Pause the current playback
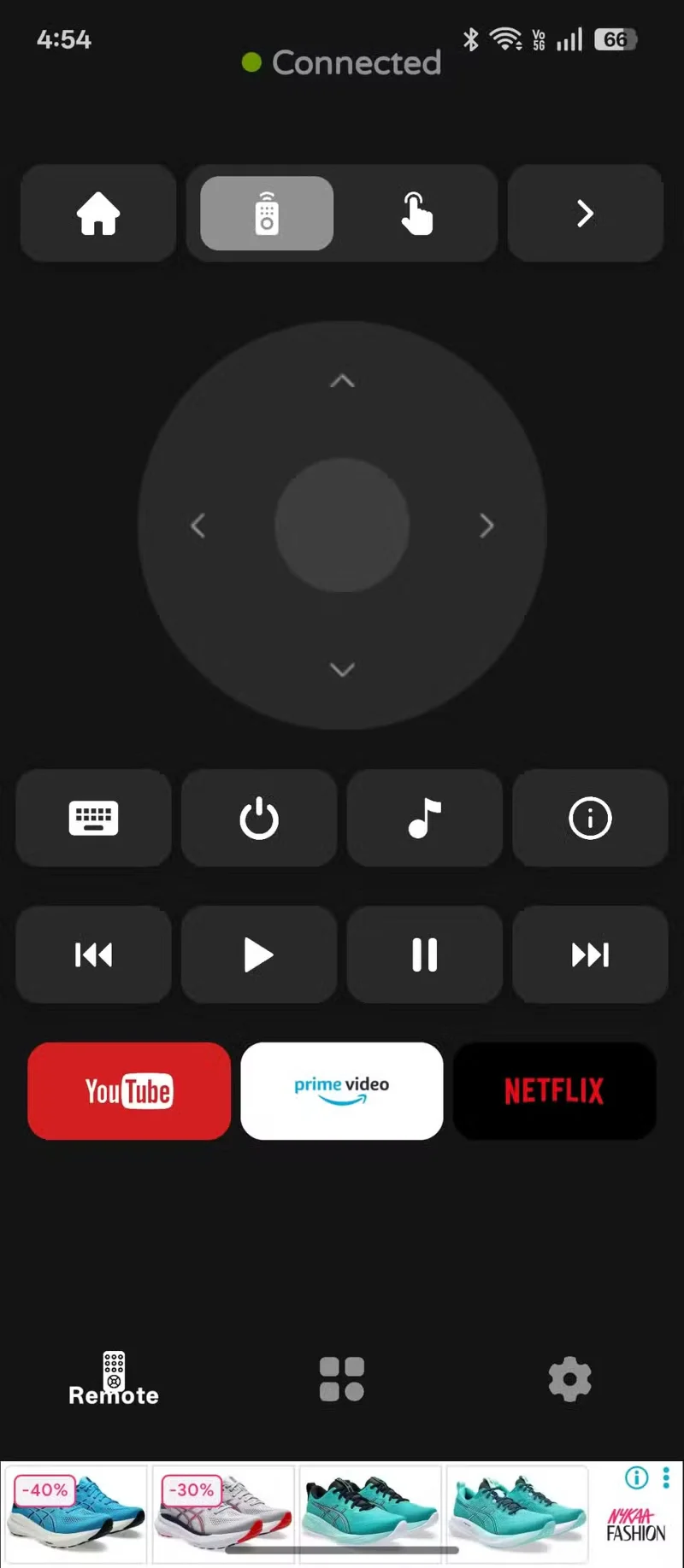The image size is (684, 1568). tap(424, 954)
